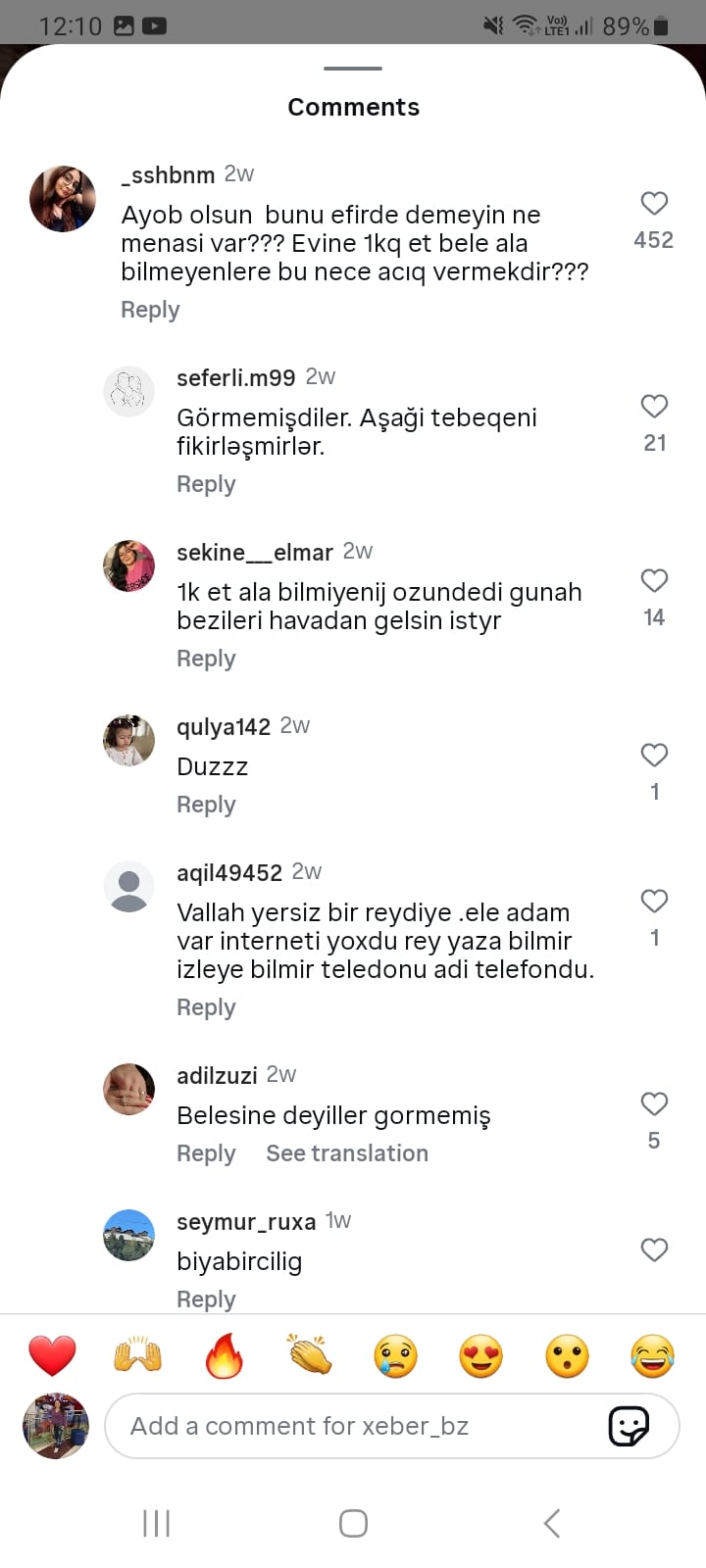Like the reply from sekine__elmar

click(654, 580)
